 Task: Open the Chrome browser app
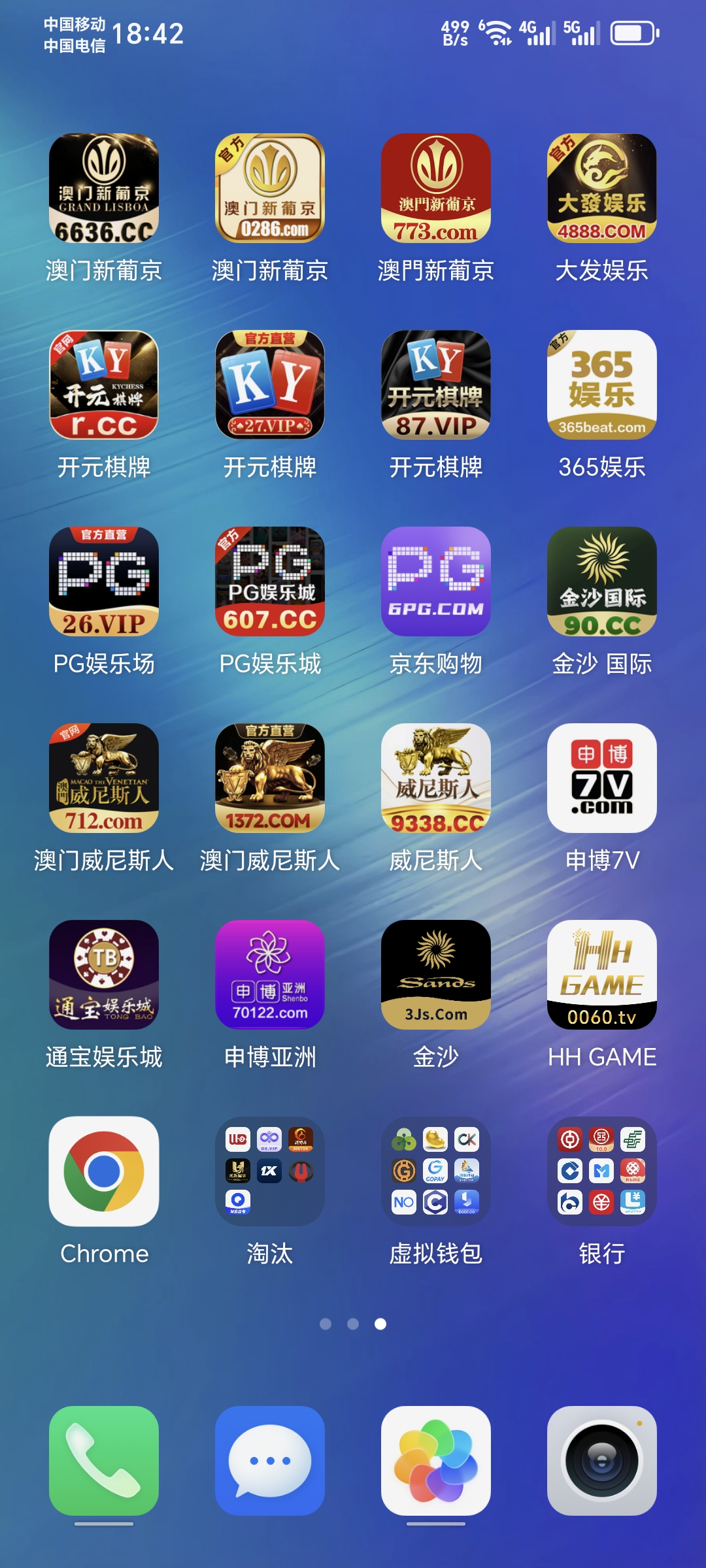pyautogui.click(x=104, y=1171)
